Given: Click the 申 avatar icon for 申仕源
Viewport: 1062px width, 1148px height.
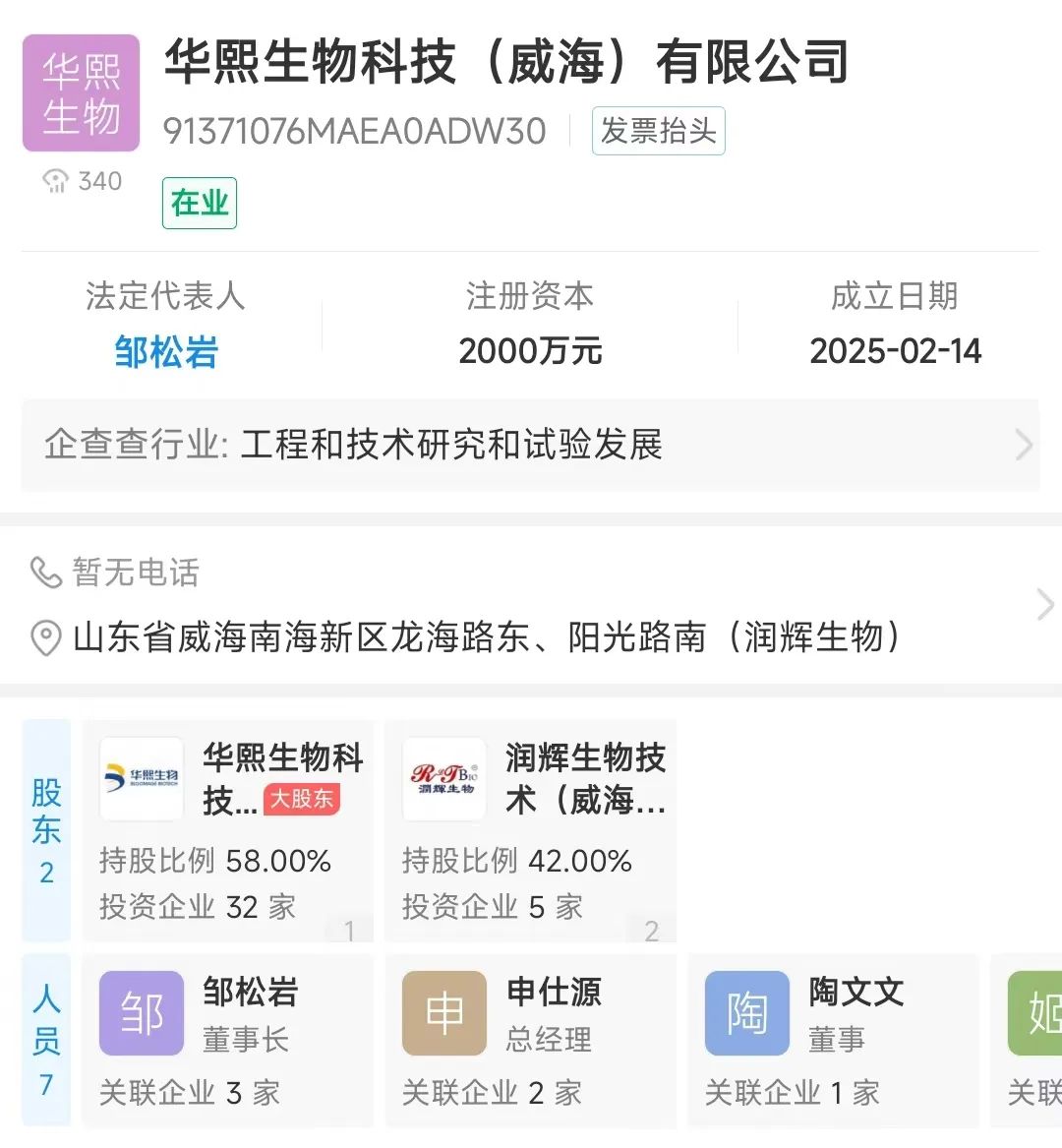Looking at the screenshot, I should [x=443, y=1011].
